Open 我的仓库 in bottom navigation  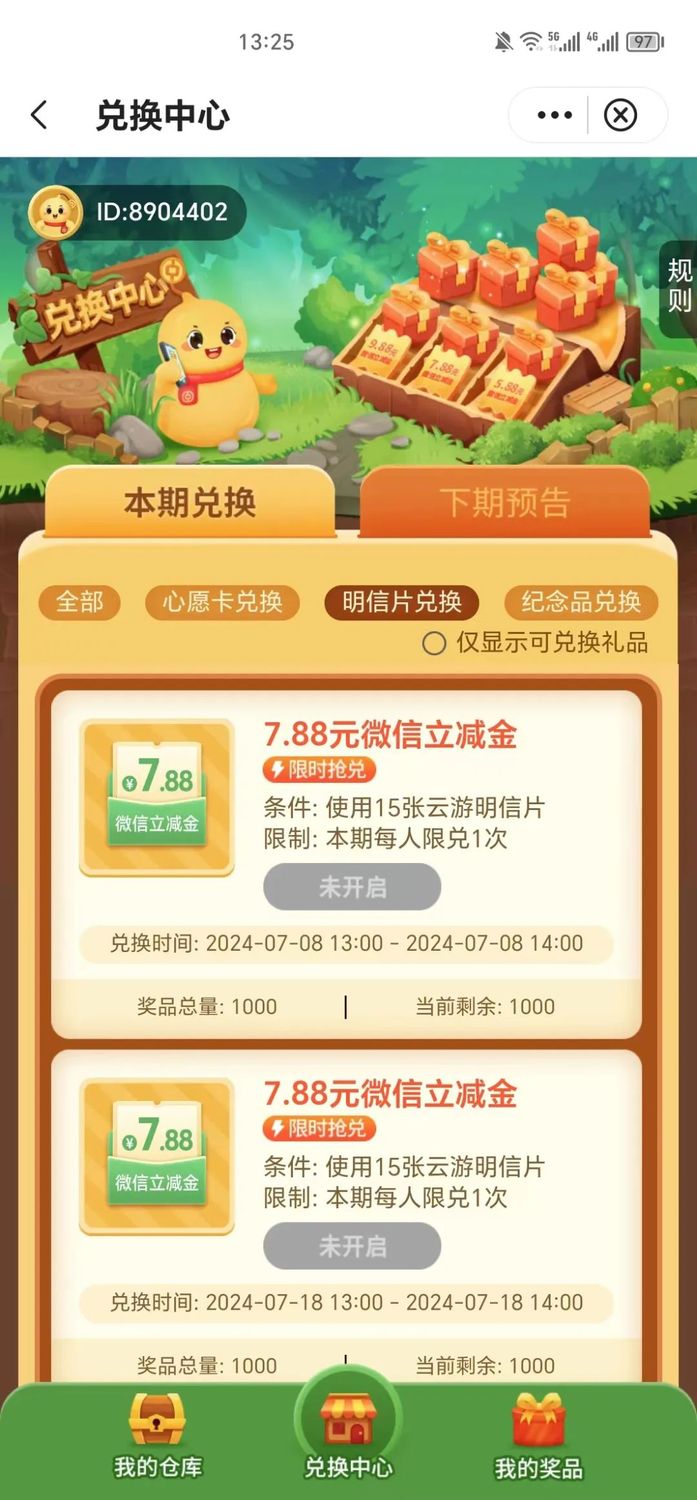point(158,1438)
